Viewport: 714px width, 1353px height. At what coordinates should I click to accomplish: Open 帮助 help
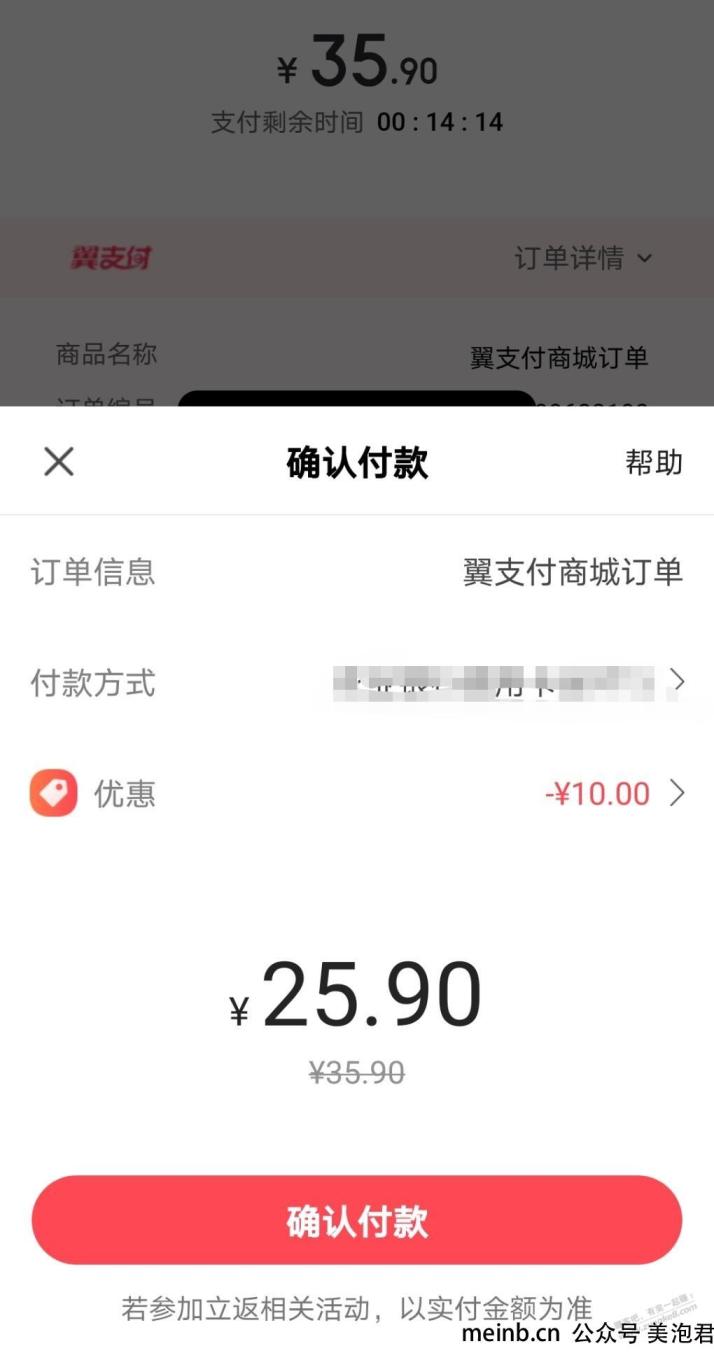tap(654, 462)
